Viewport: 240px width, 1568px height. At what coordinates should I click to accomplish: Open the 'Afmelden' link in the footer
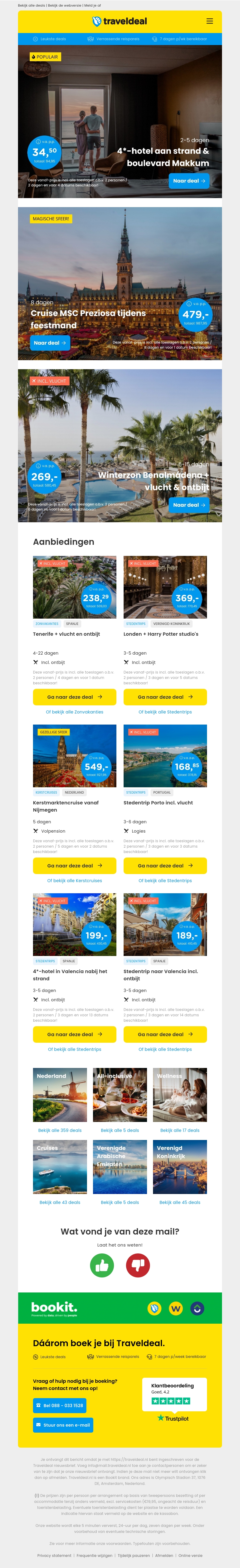164,1555
